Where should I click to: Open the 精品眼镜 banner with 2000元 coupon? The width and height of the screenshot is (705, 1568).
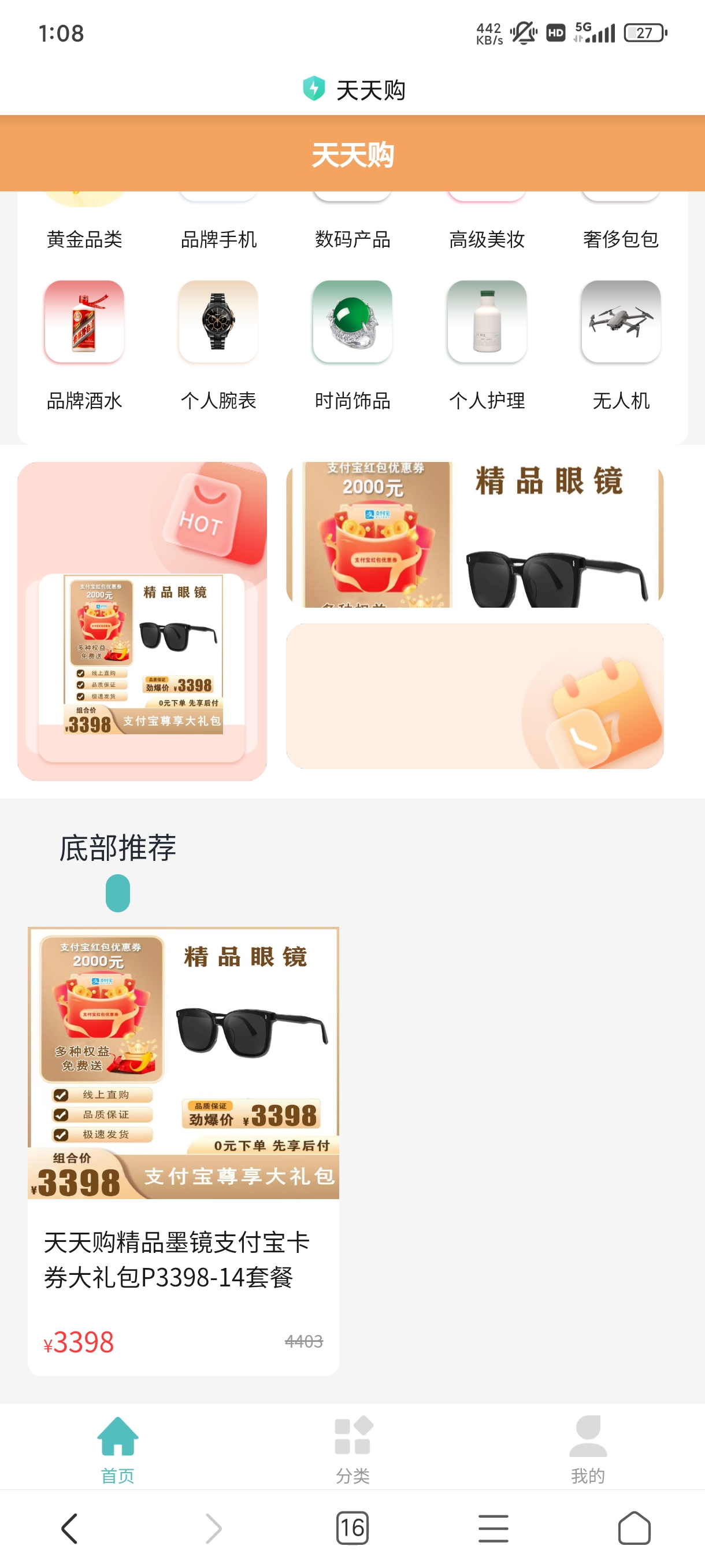click(474, 534)
